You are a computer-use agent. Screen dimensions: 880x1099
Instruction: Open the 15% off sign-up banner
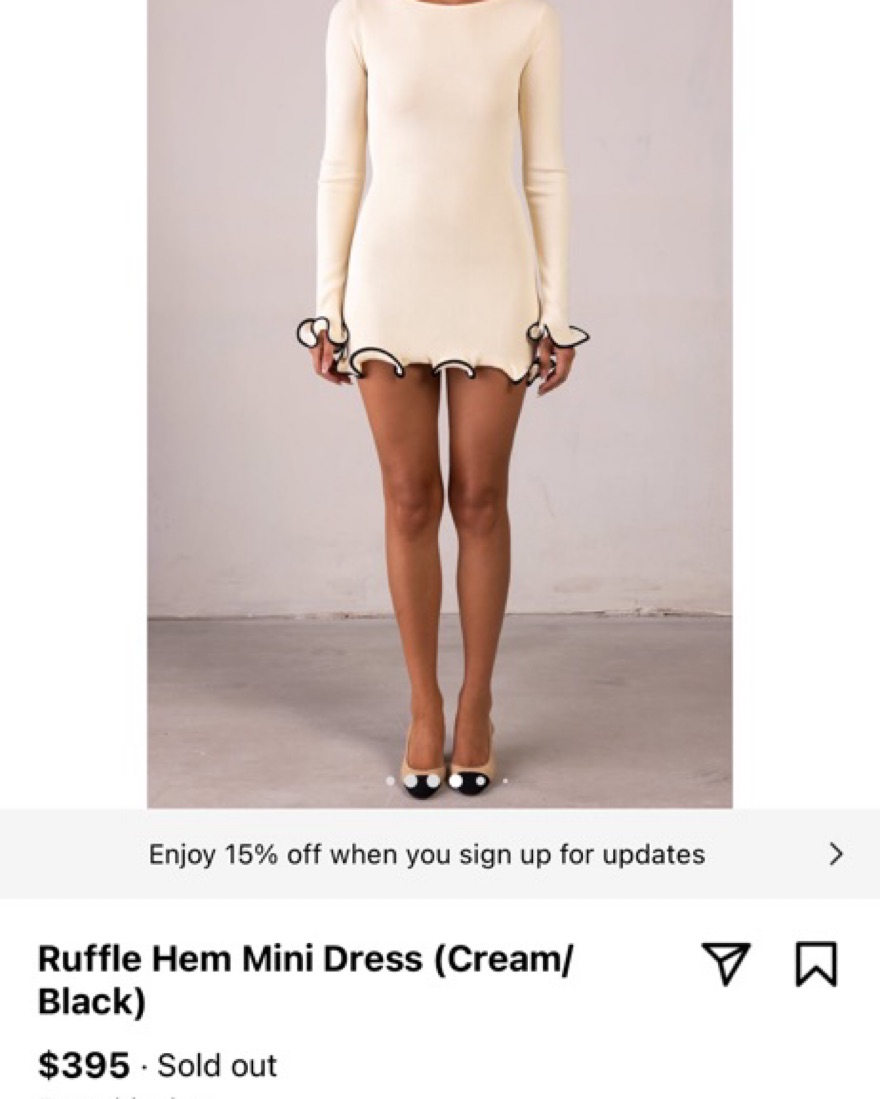click(440, 854)
